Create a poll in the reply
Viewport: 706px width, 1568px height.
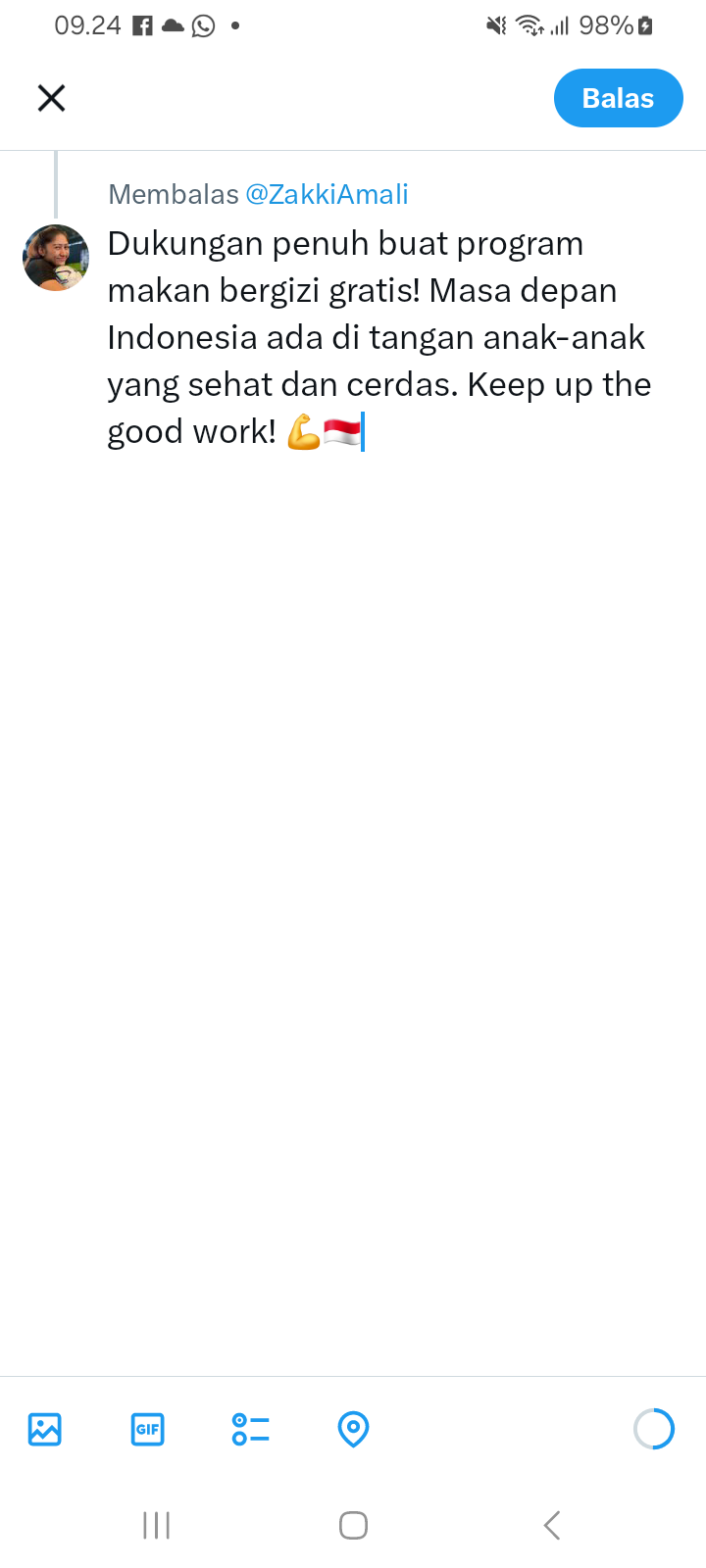(x=251, y=1429)
